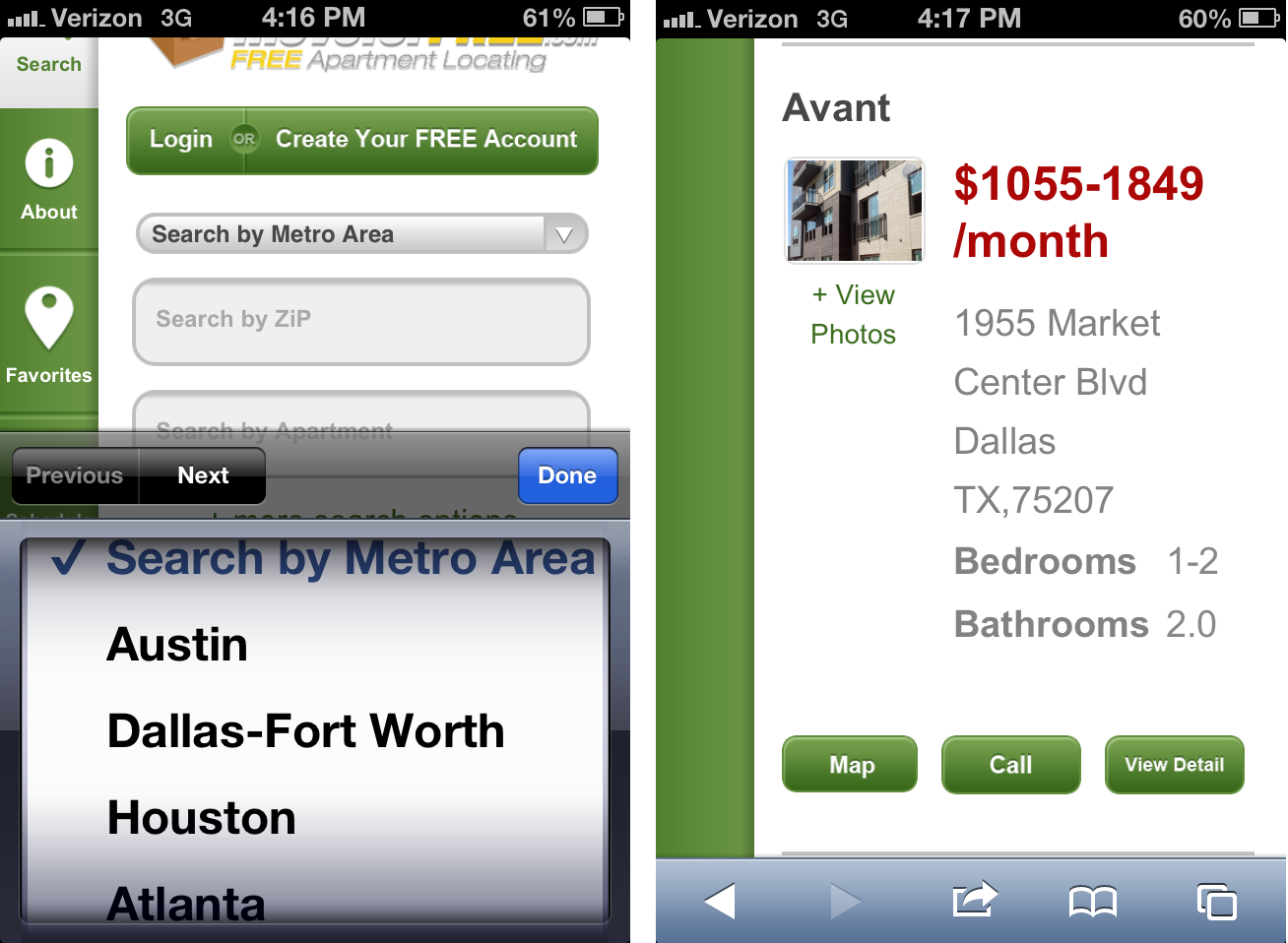
Task: Open the Avant apartment photo
Action: click(854, 211)
